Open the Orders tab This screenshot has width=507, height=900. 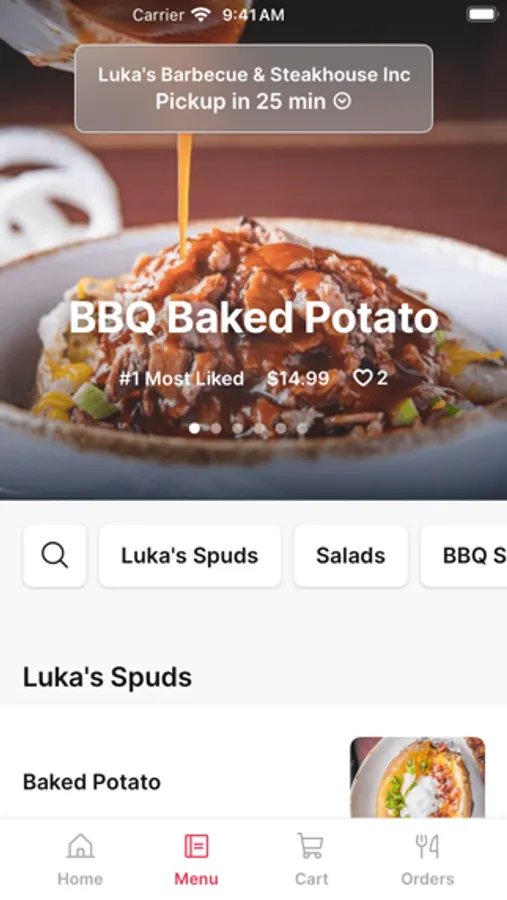(427, 860)
